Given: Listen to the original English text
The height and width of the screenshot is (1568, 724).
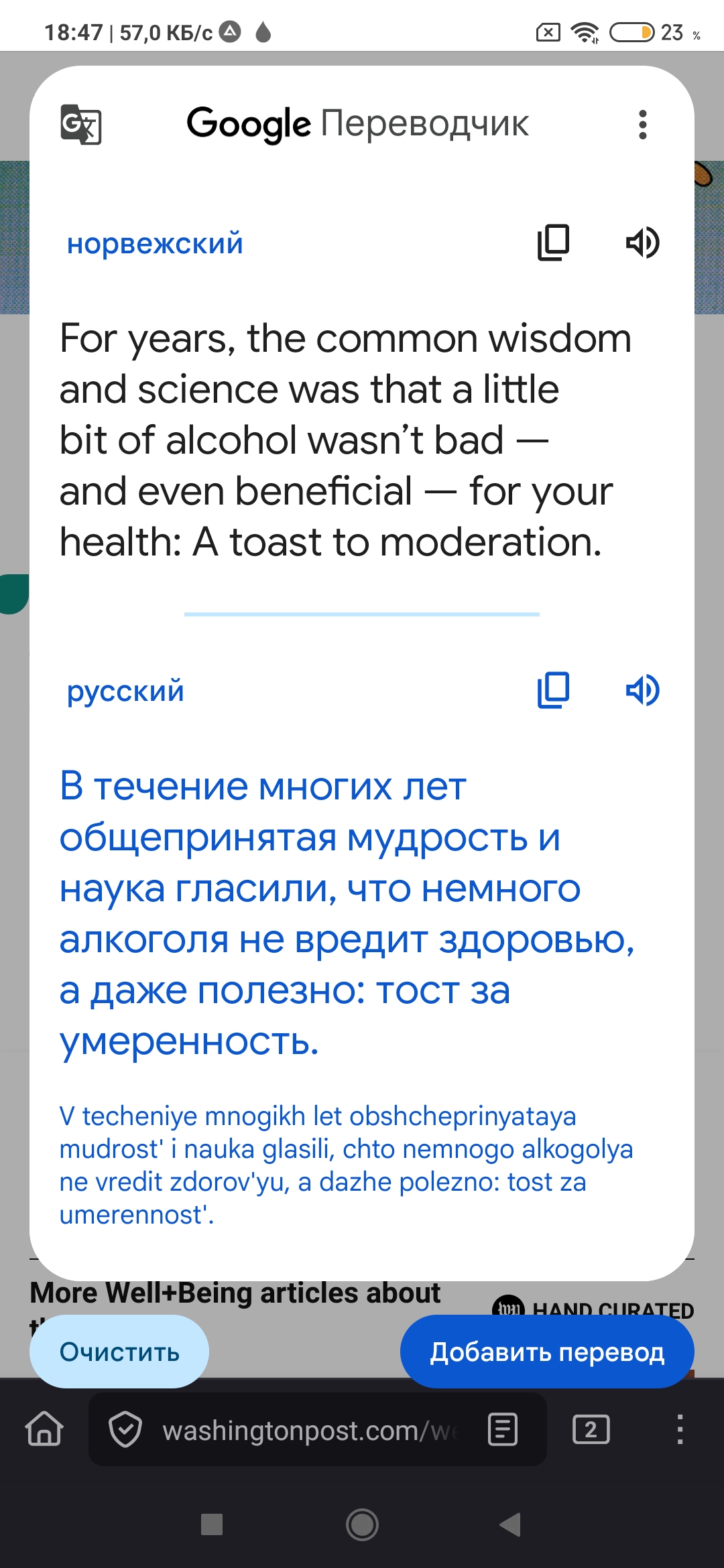Looking at the screenshot, I should point(642,243).
